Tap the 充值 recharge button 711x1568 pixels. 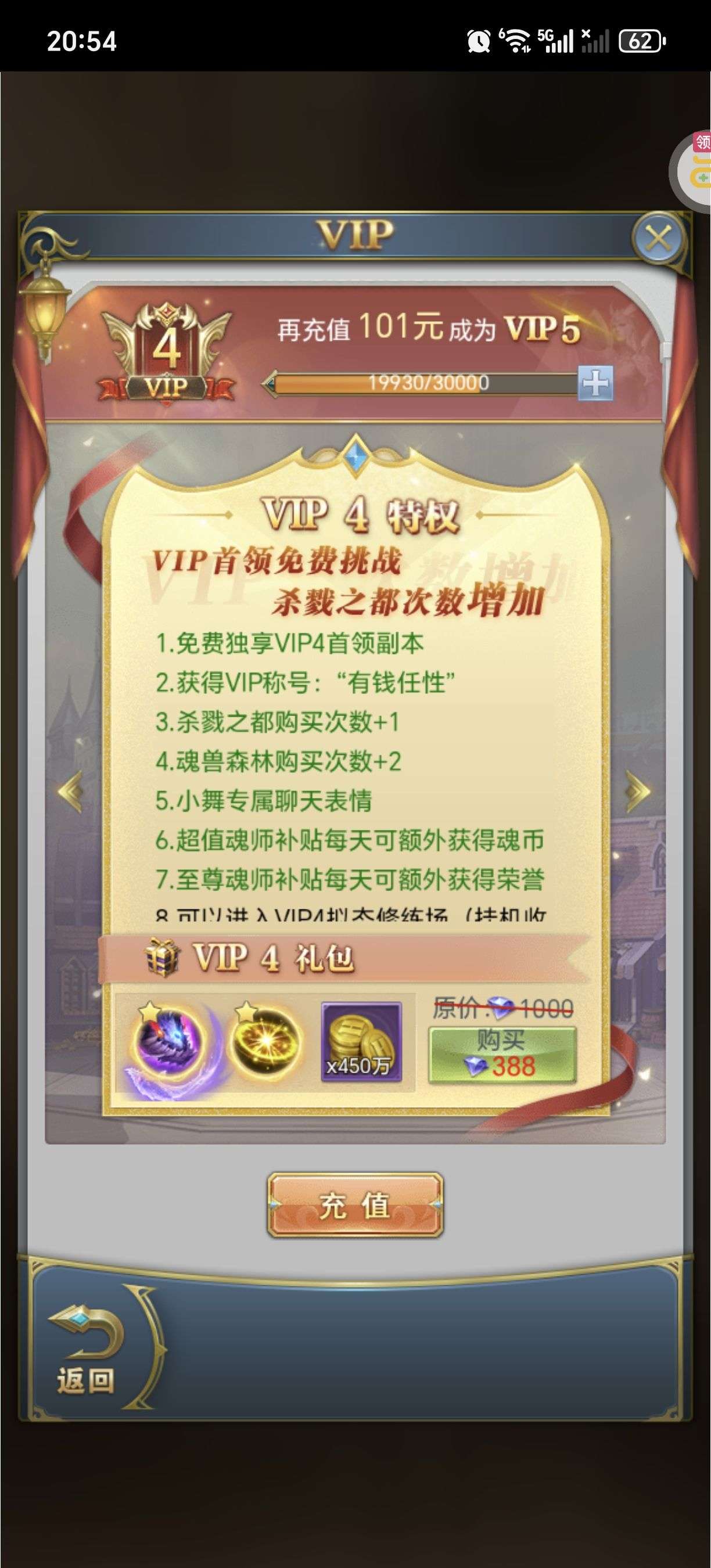(x=355, y=1205)
